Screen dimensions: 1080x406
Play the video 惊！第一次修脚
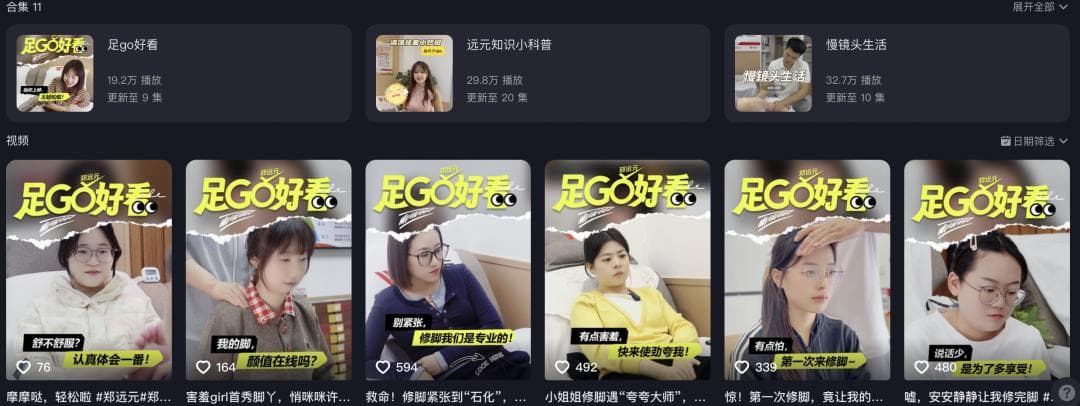(807, 270)
